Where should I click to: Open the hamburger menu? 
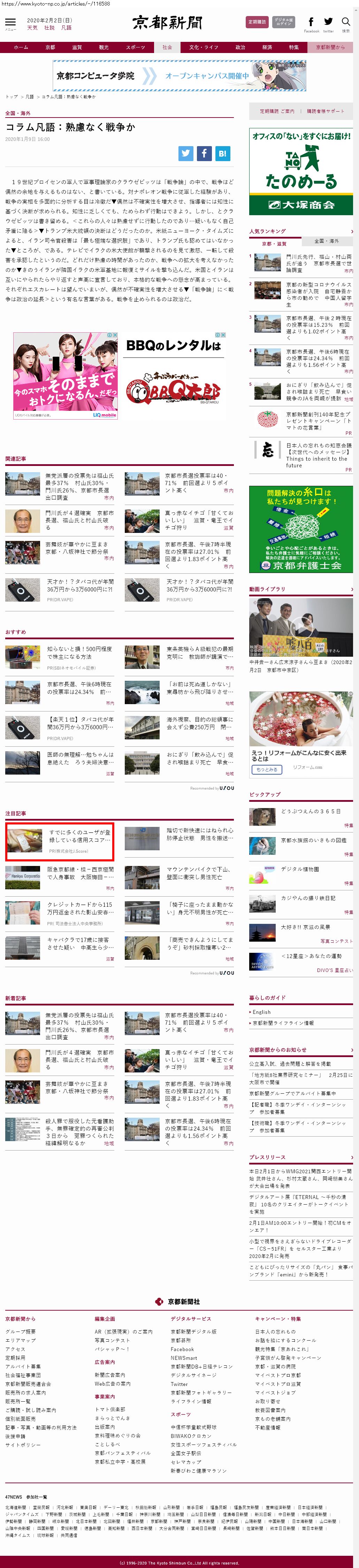click(x=10, y=23)
